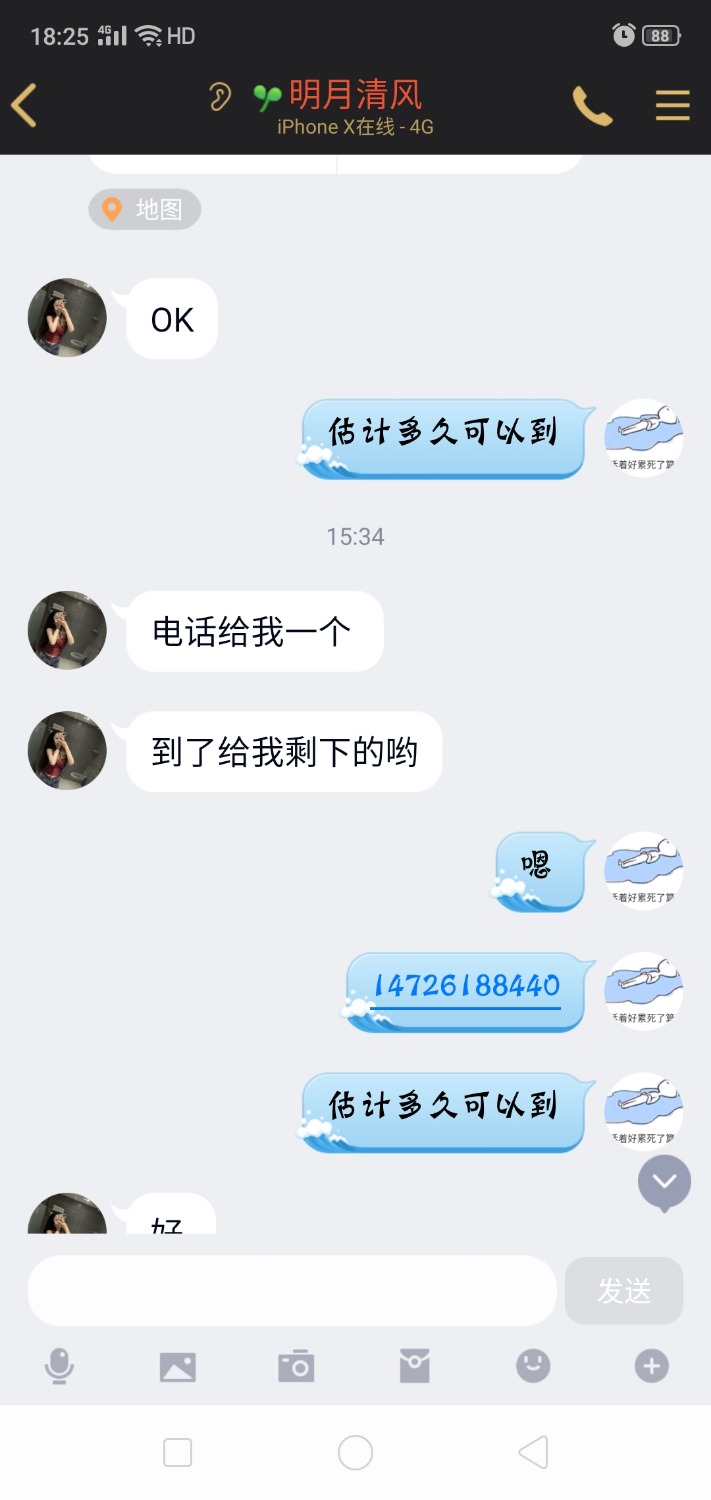Open the camera to take a photo

pyautogui.click(x=296, y=1366)
